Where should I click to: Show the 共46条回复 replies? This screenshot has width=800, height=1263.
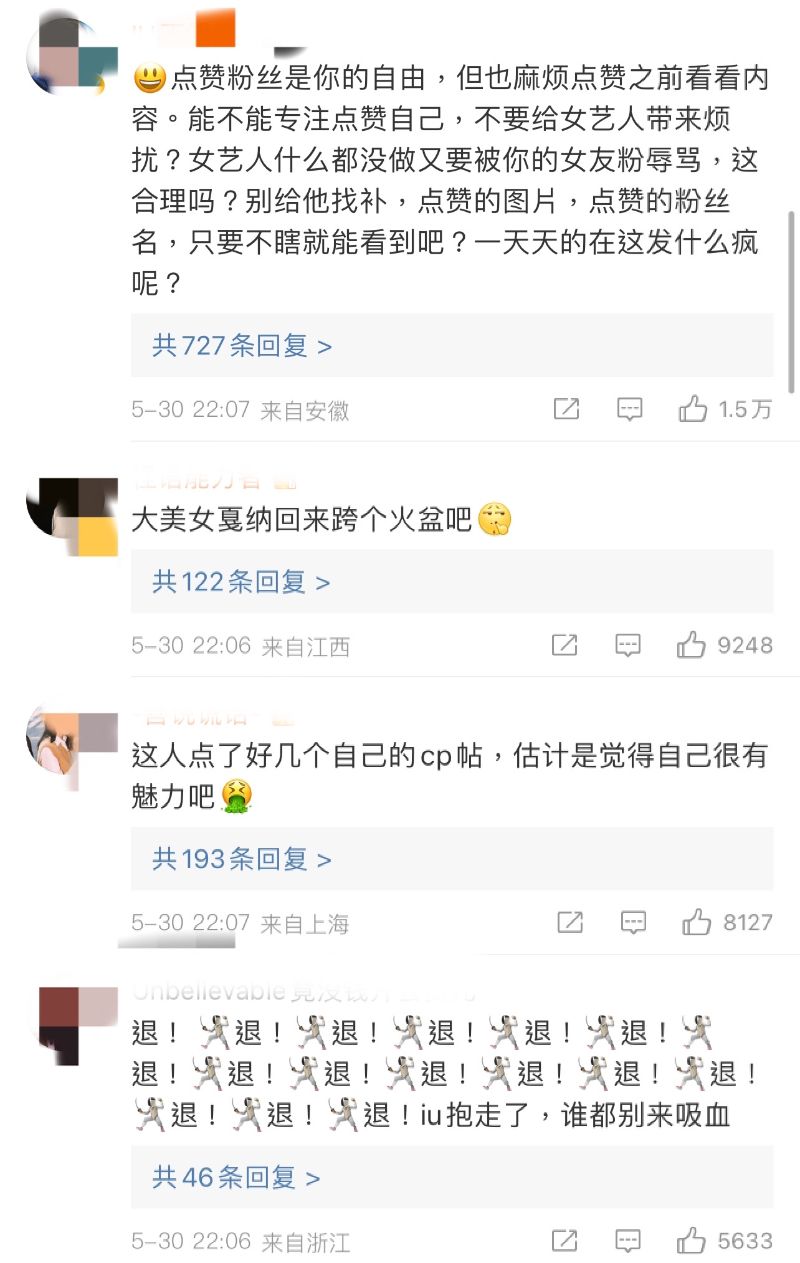pos(452,1178)
